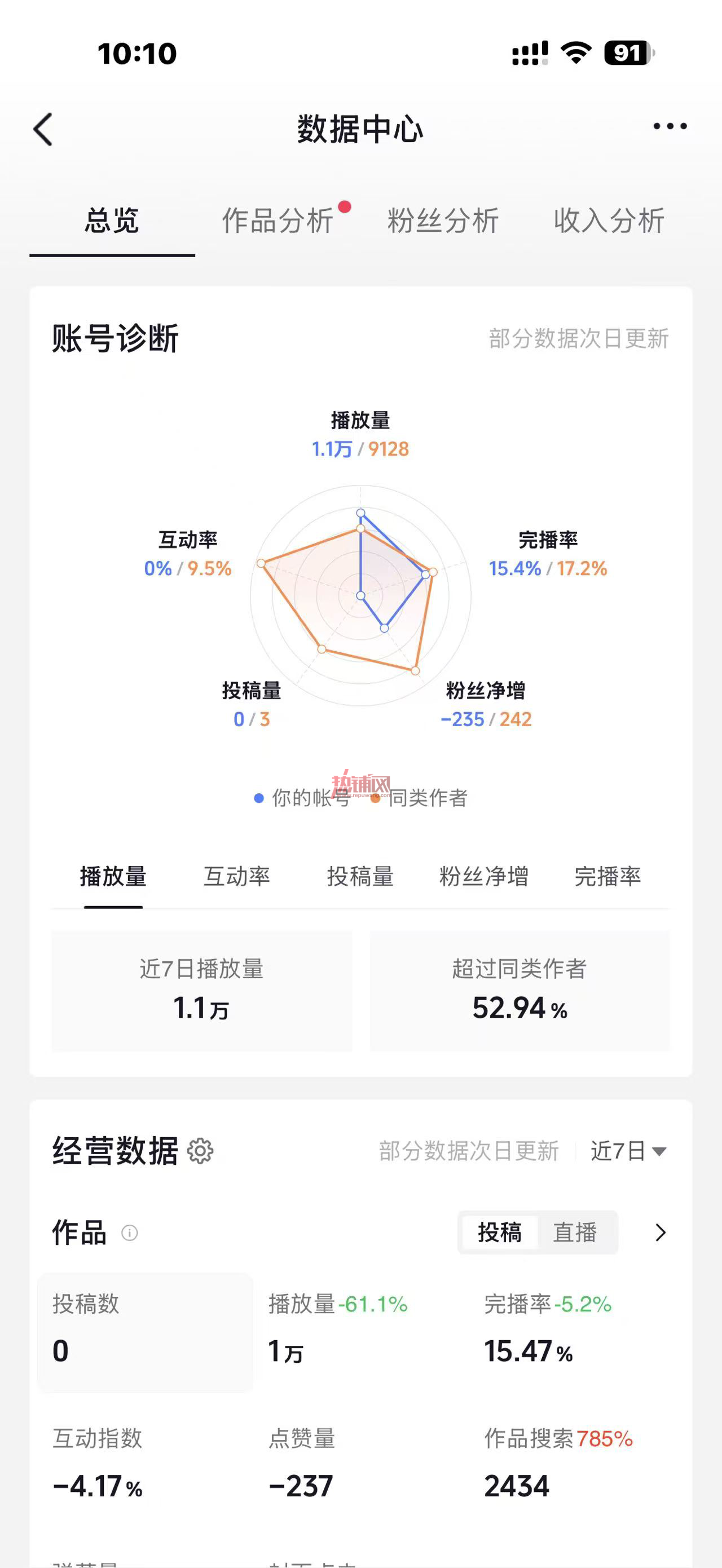Switch to the 粉丝分析 tab
The image size is (722, 1568).
tap(443, 220)
